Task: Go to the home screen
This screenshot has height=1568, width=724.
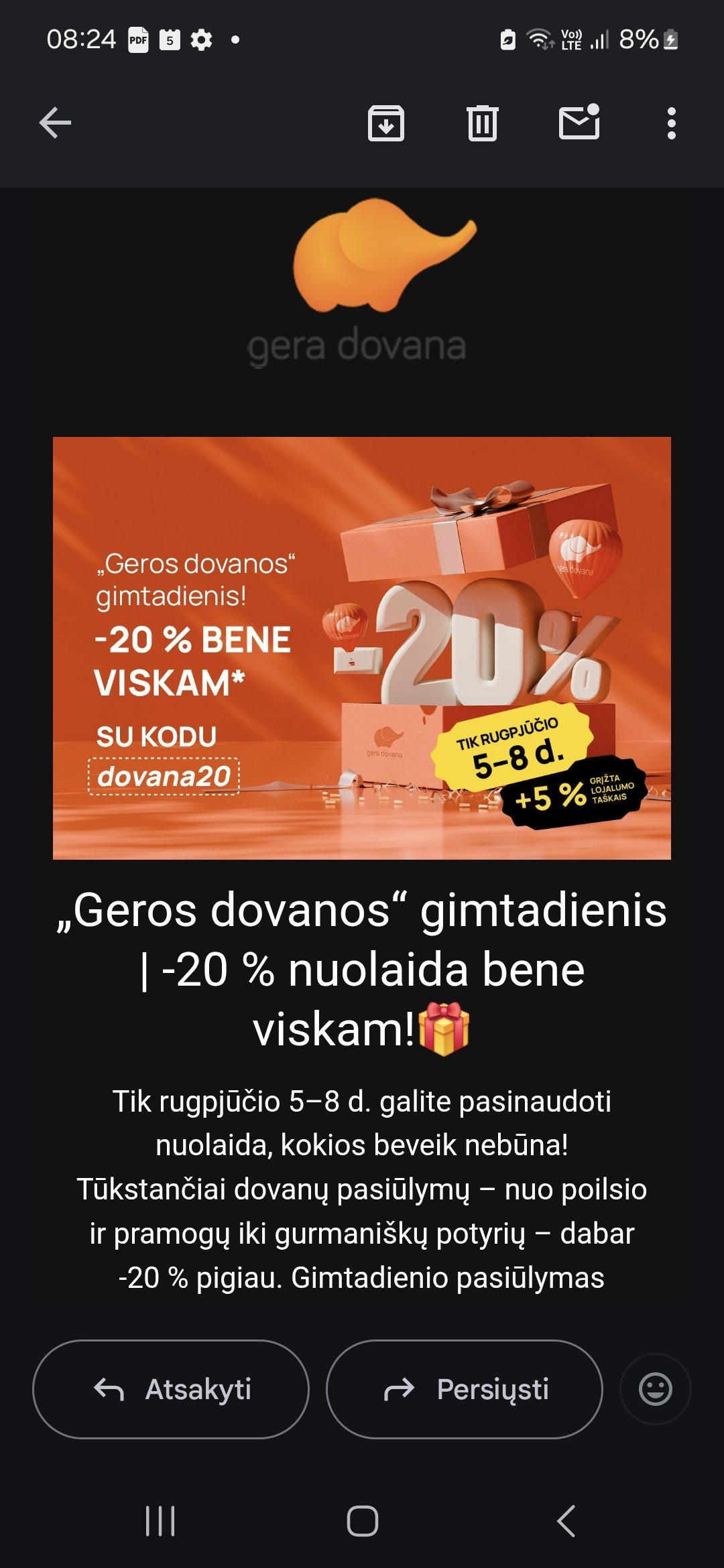Action: tap(363, 1521)
